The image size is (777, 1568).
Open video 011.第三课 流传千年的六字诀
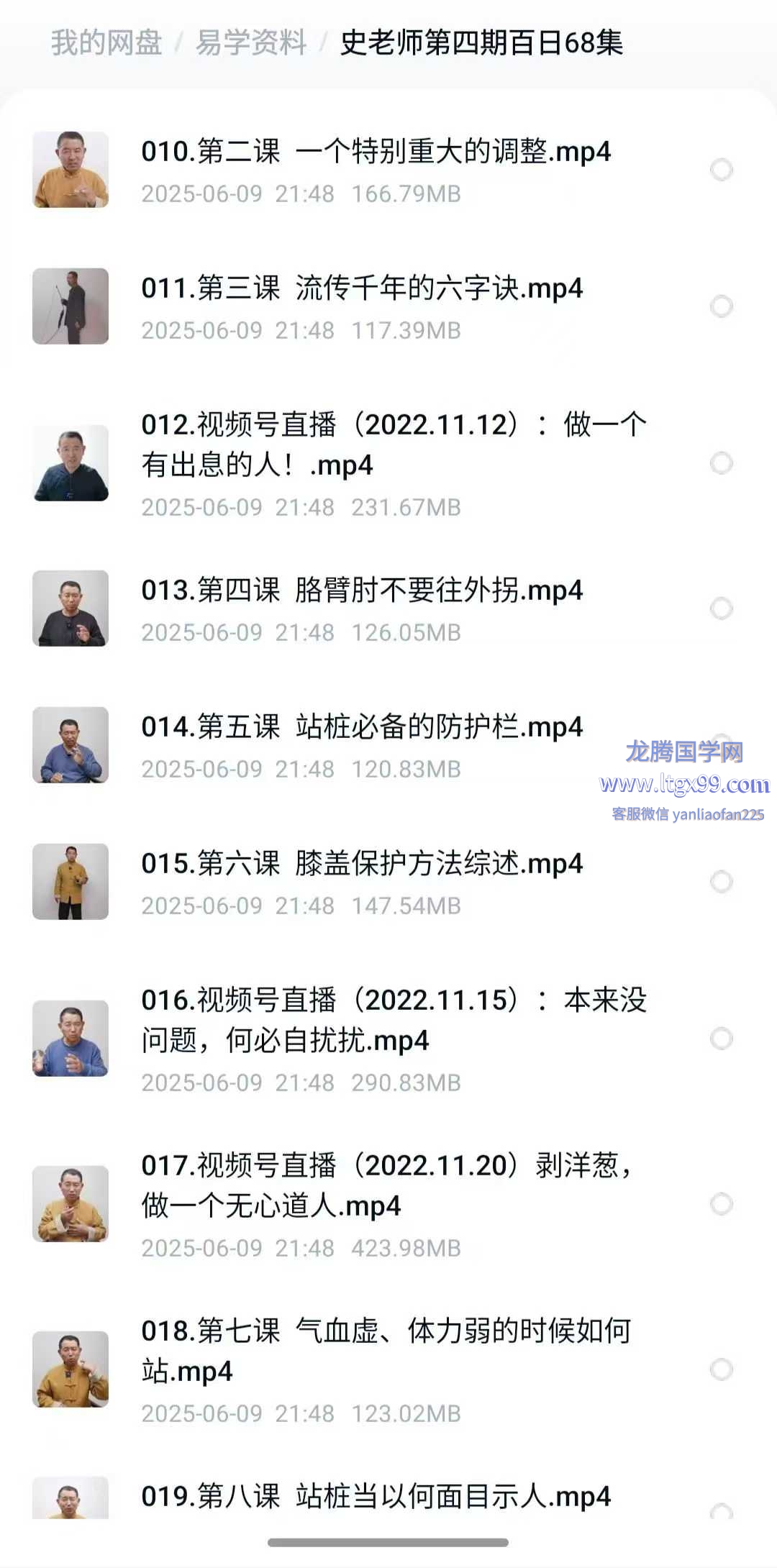(361, 288)
